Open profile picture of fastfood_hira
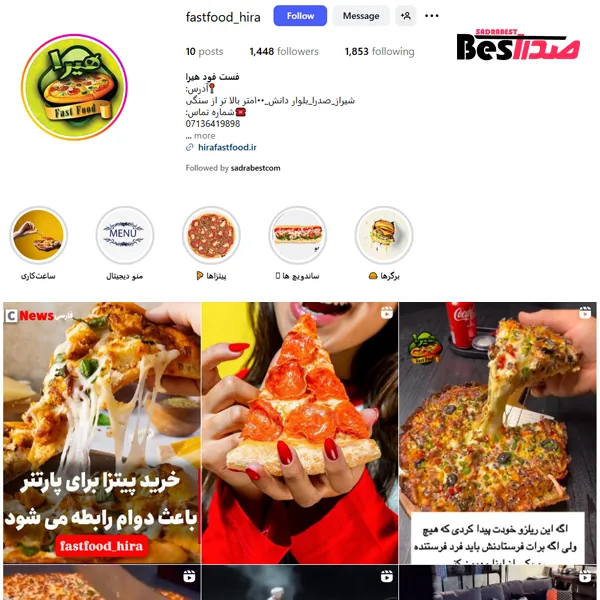 tap(74, 87)
